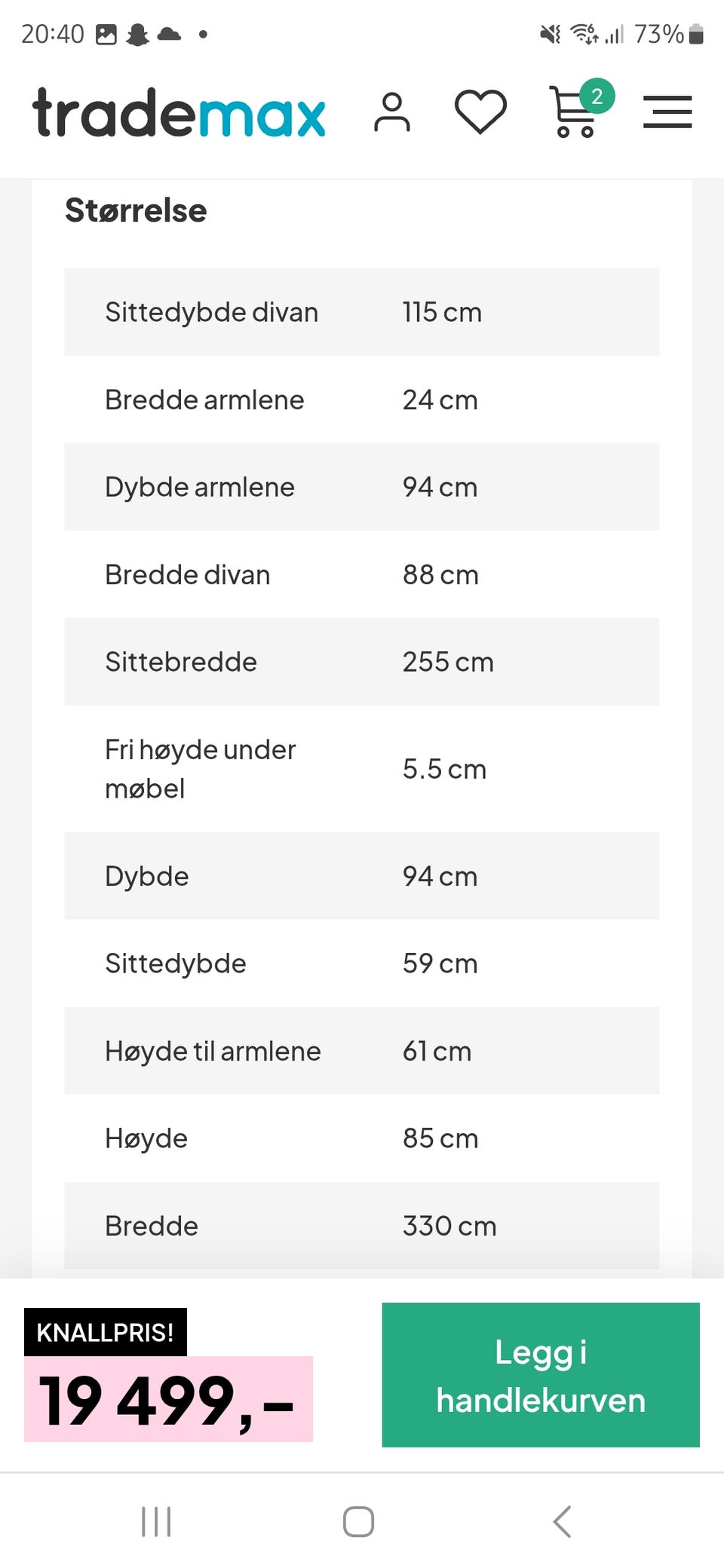This screenshot has height=1568, width=724.
Task: Select the Størrelse section heading
Action: click(x=136, y=210)
